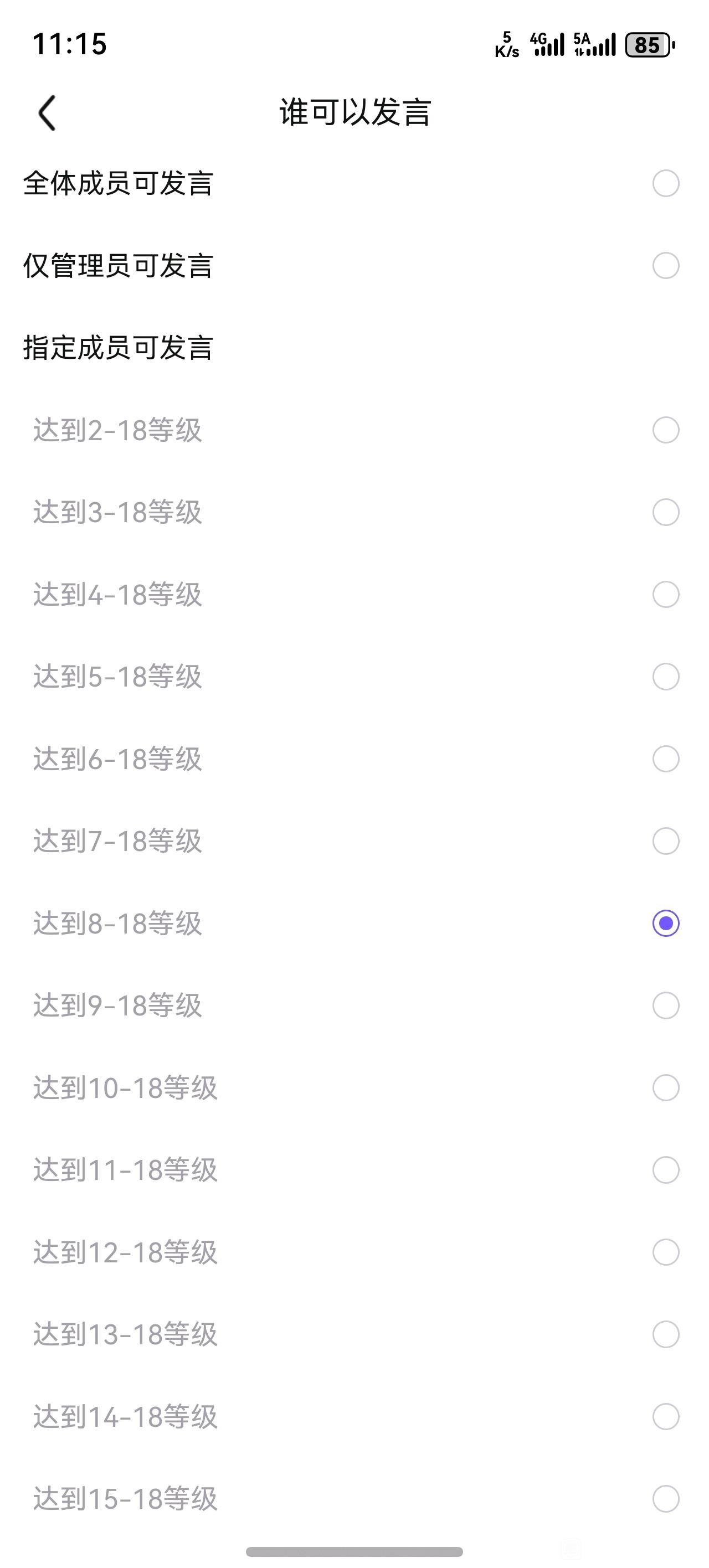Choose the 达到15-18等级 option
Viewport: 709px width, 1568px height.
coord(665,1499)
